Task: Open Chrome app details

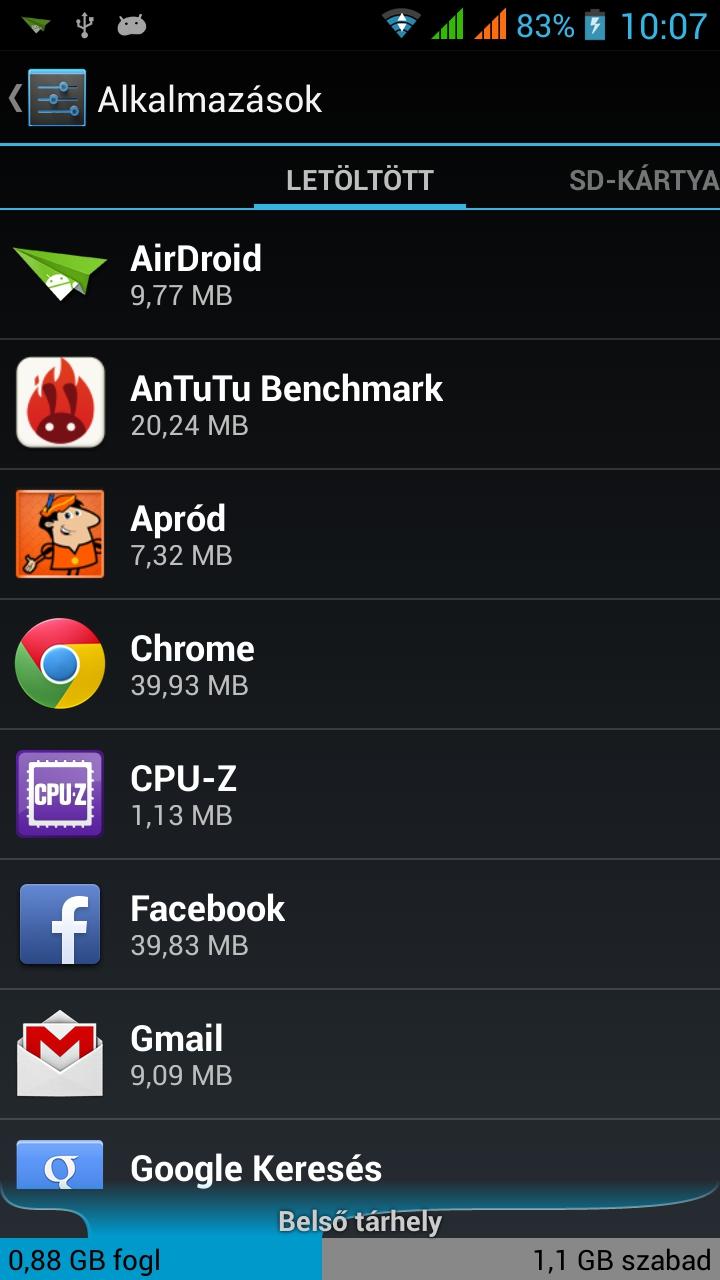Action: (x=360, y=664)
